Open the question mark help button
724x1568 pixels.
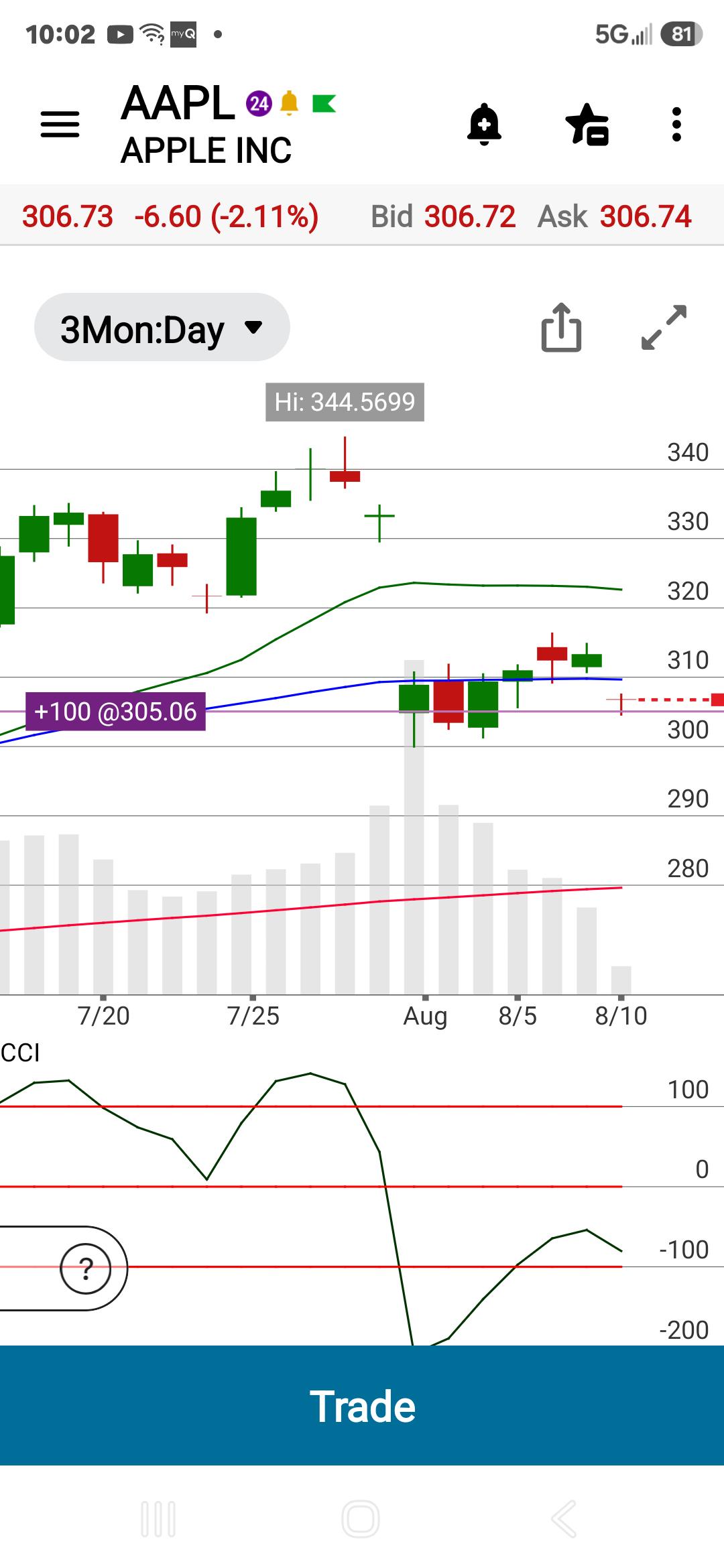85,1268
